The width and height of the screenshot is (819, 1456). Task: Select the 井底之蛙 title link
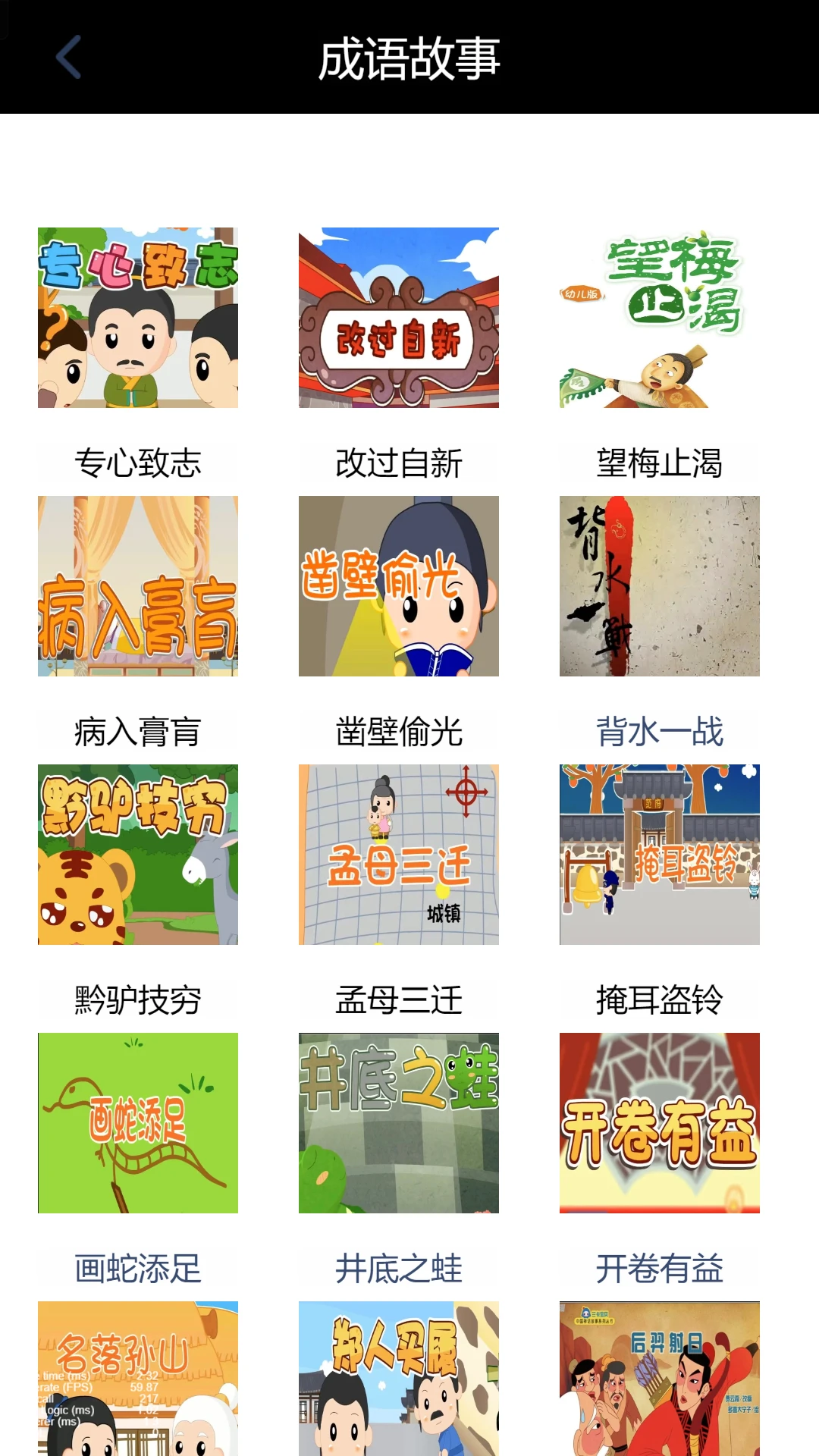tap(397, 1266)
